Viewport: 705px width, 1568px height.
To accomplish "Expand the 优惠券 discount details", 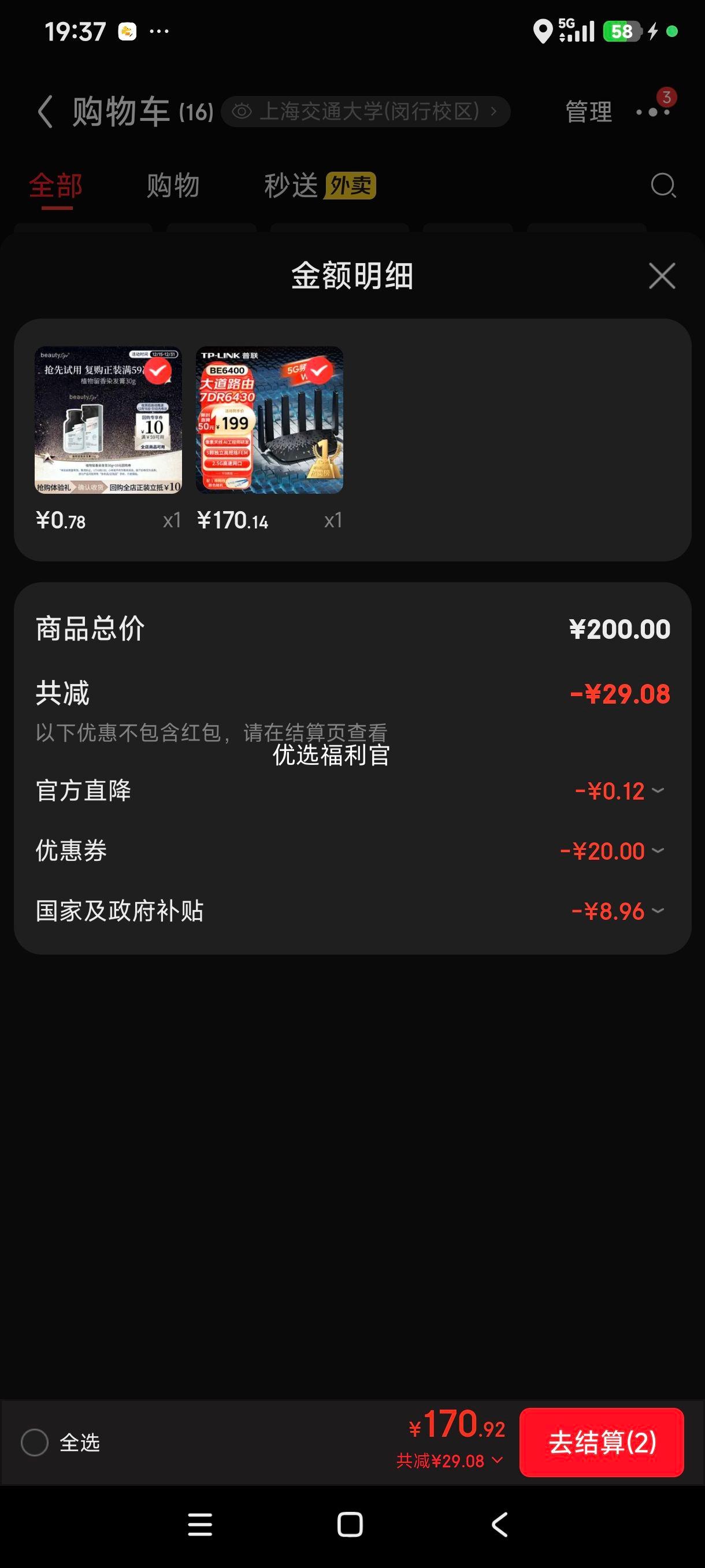I will (x=657, y=851).
